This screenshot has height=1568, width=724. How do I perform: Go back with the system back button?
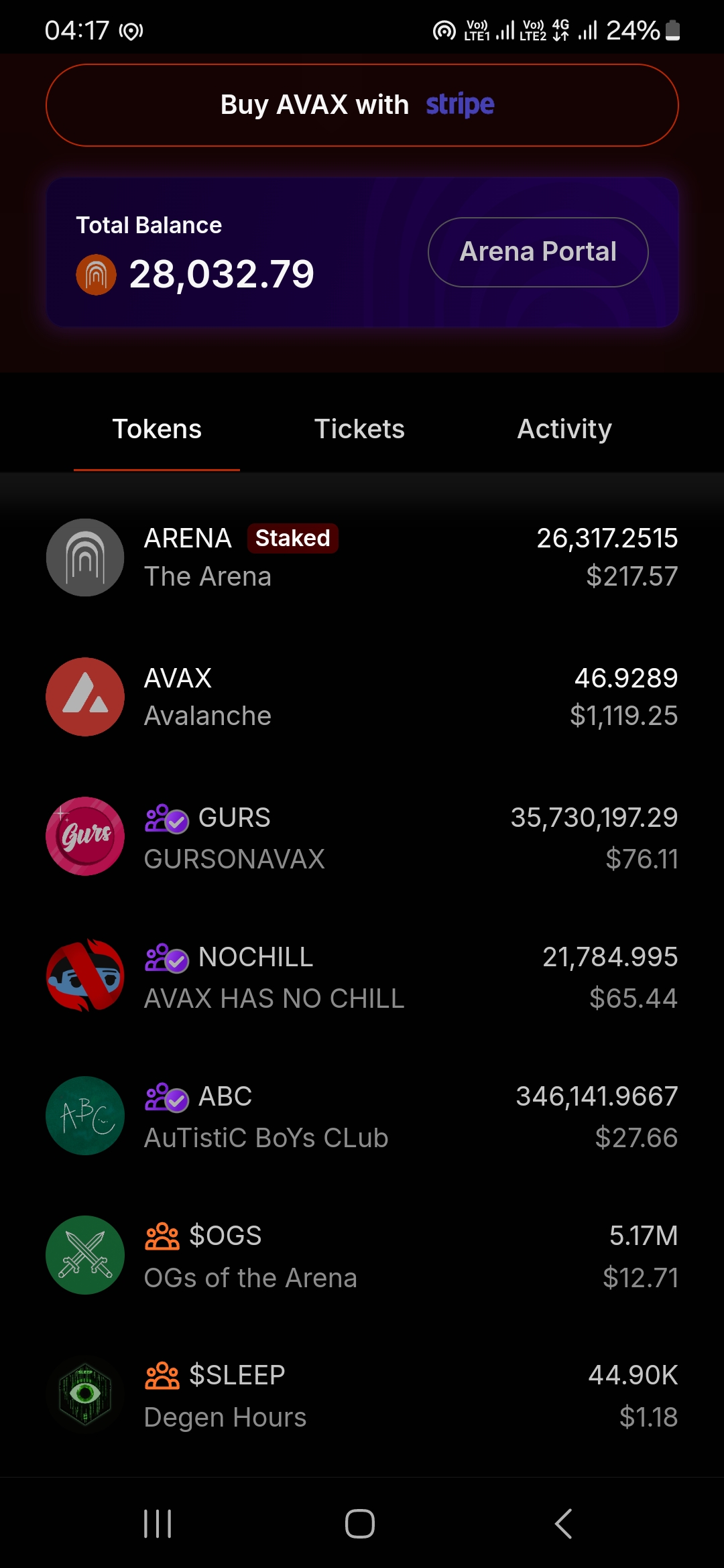tap(564, 1524)
